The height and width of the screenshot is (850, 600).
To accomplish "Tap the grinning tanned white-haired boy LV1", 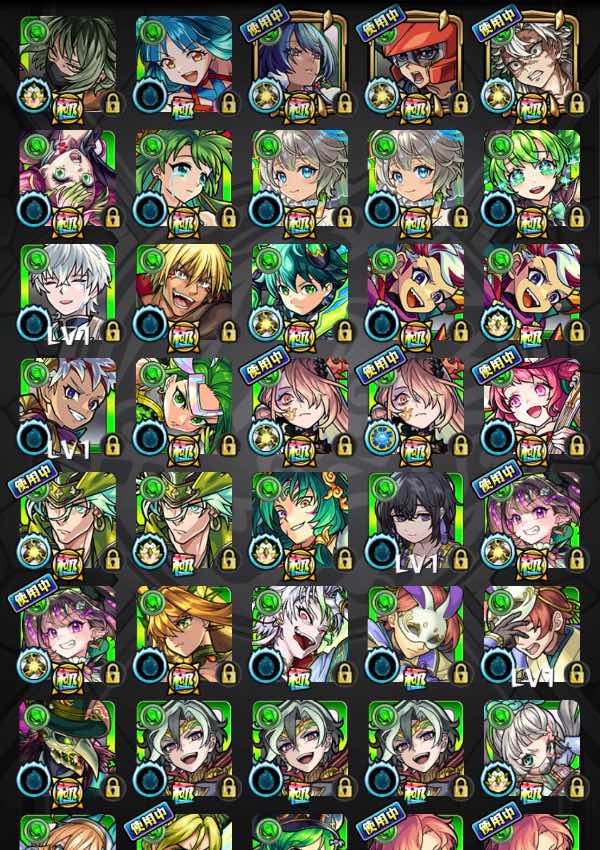I will 68,406.
